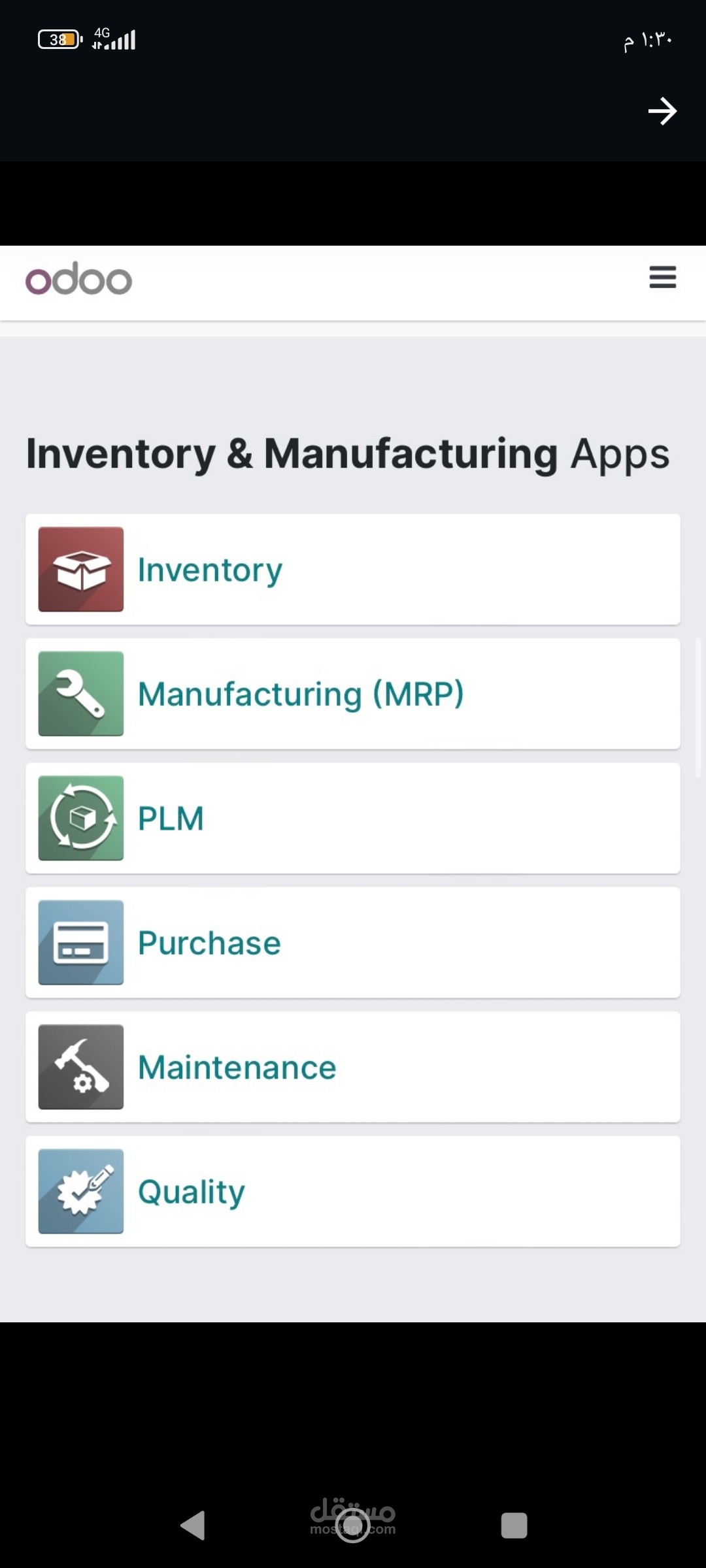Select the PLM app

click(353, 818)
